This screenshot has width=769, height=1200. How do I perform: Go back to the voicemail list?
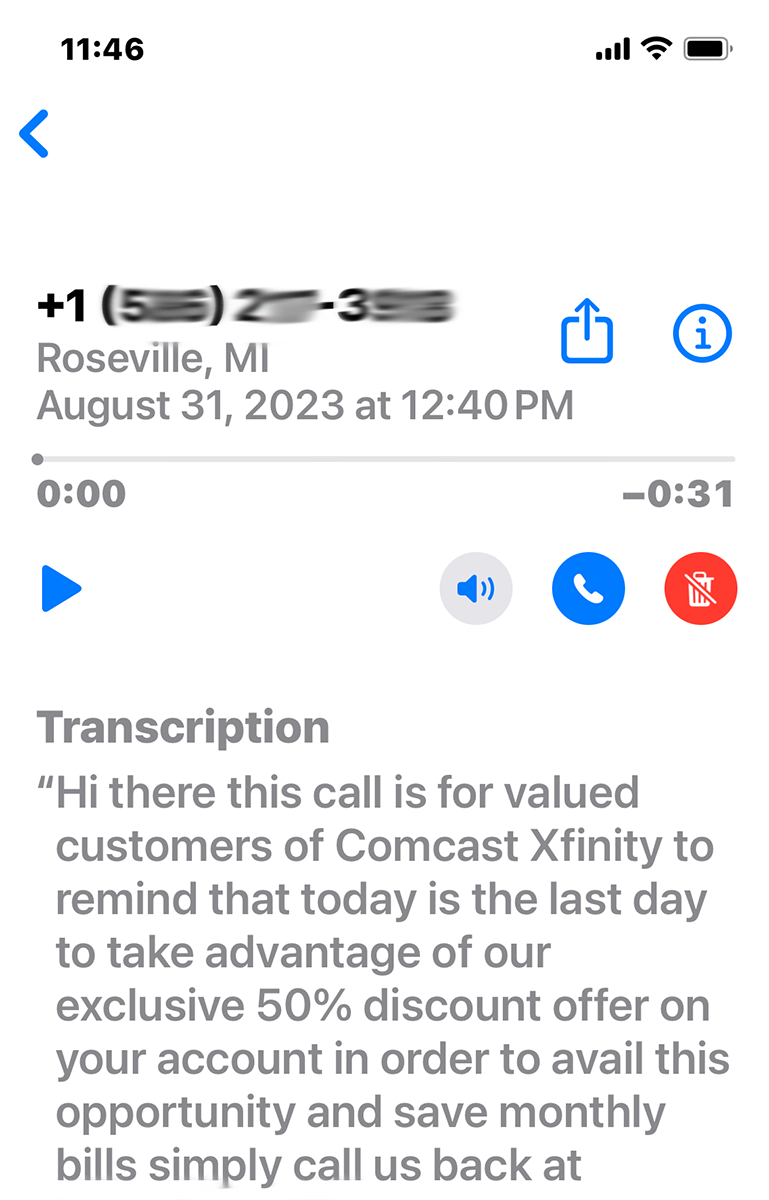tap(35, 134)
